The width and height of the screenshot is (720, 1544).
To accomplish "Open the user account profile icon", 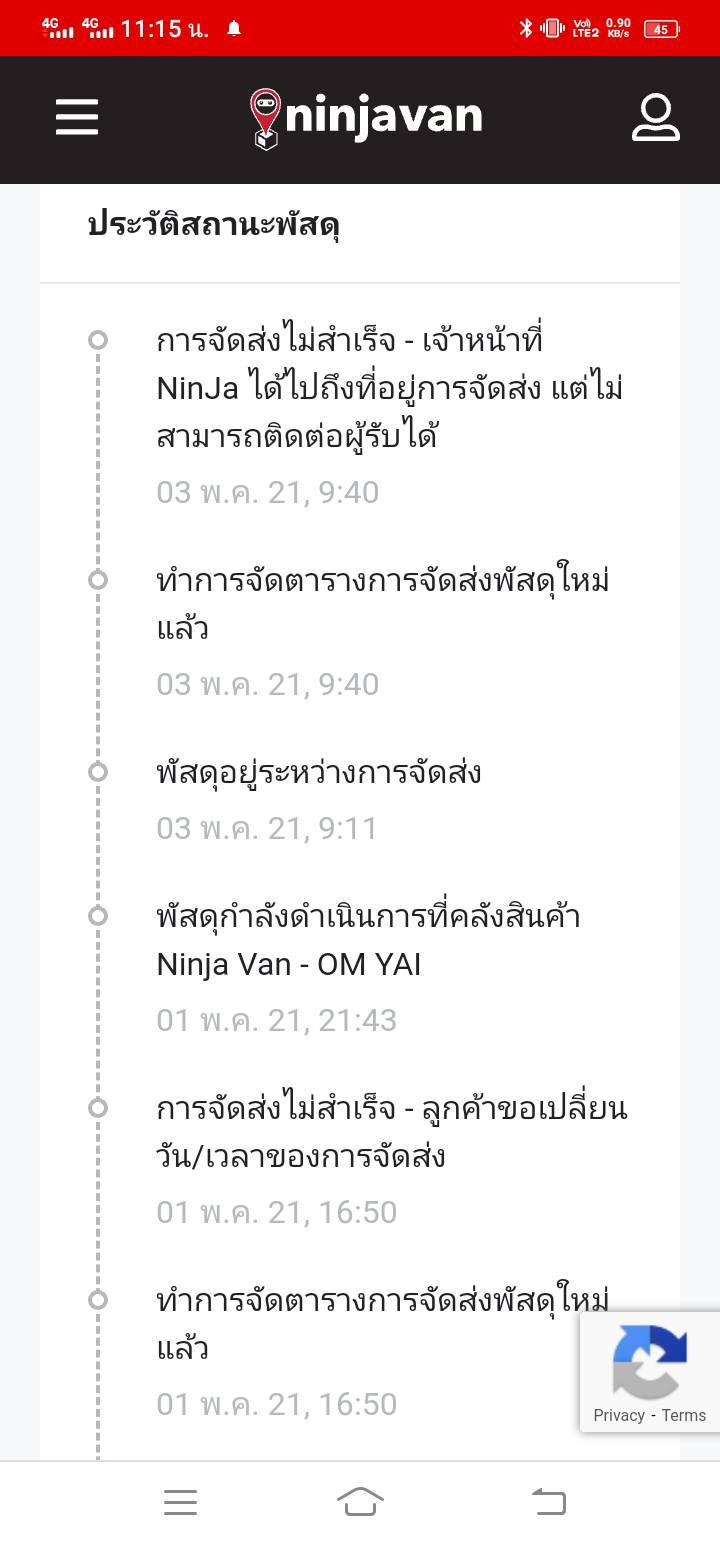I will 656,118.
